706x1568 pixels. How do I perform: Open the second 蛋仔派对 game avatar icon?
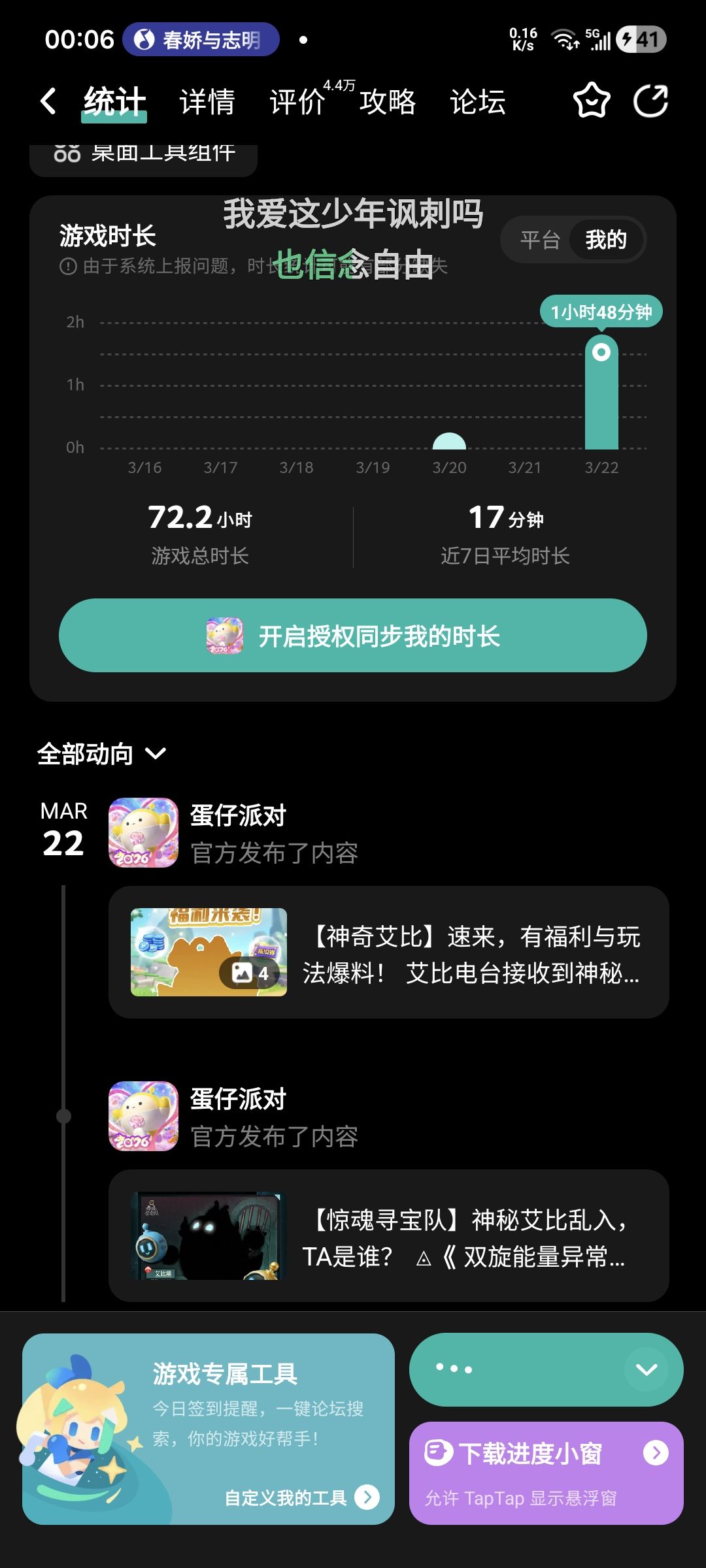[143, 1117]
